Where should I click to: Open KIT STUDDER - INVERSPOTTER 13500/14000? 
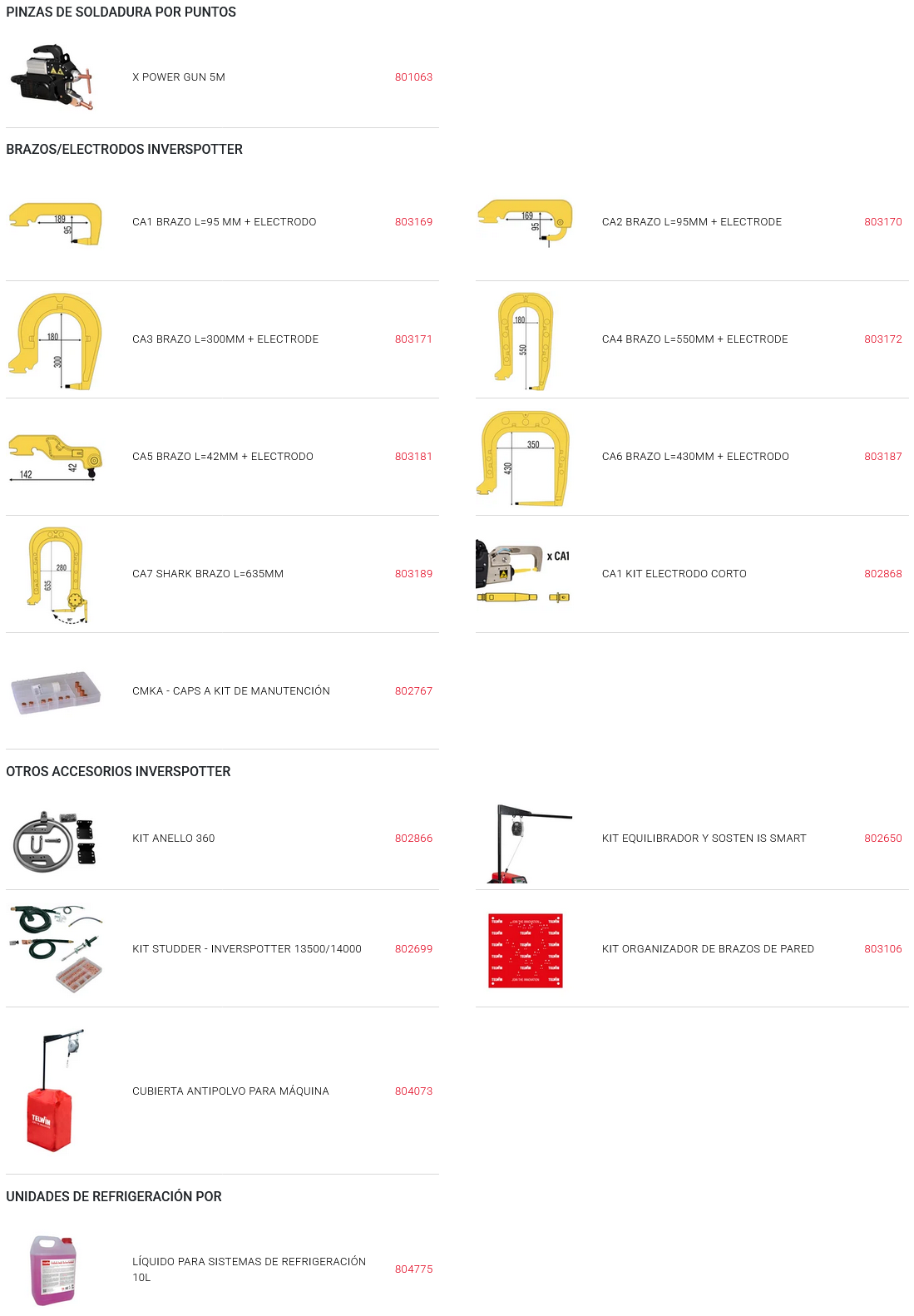(246, 949)
